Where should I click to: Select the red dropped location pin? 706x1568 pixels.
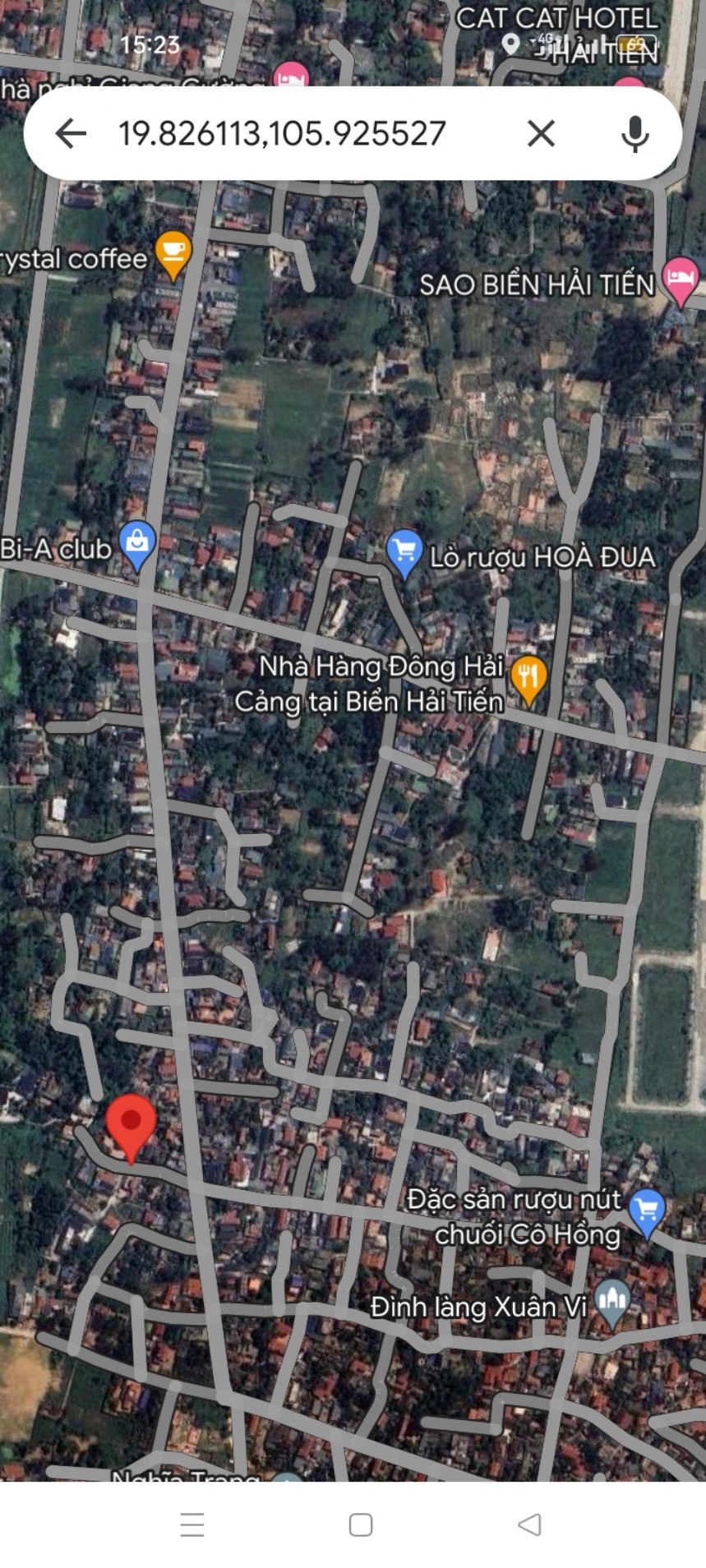(131, 1124)
